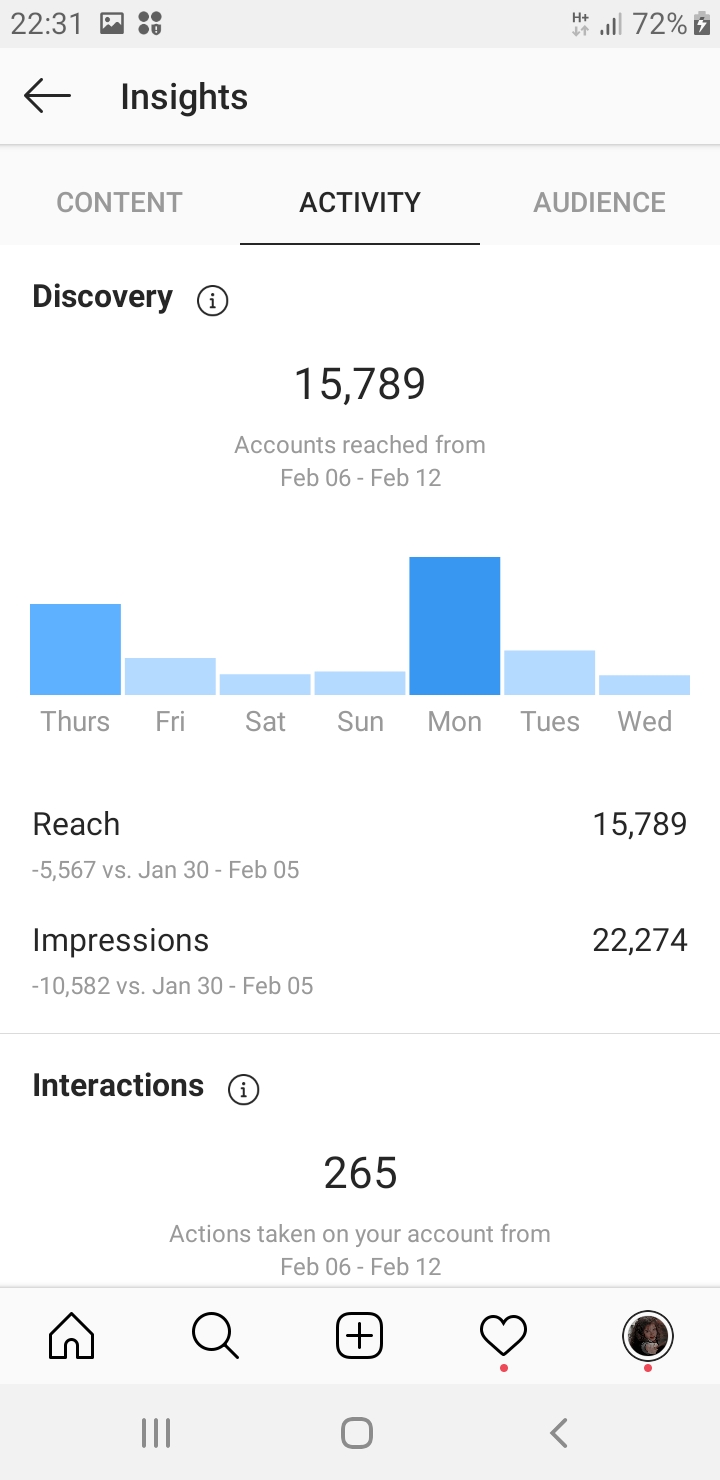Tap the info icon beside Discovery
The image size is (720, 1480).
click(x=213, y=300)
